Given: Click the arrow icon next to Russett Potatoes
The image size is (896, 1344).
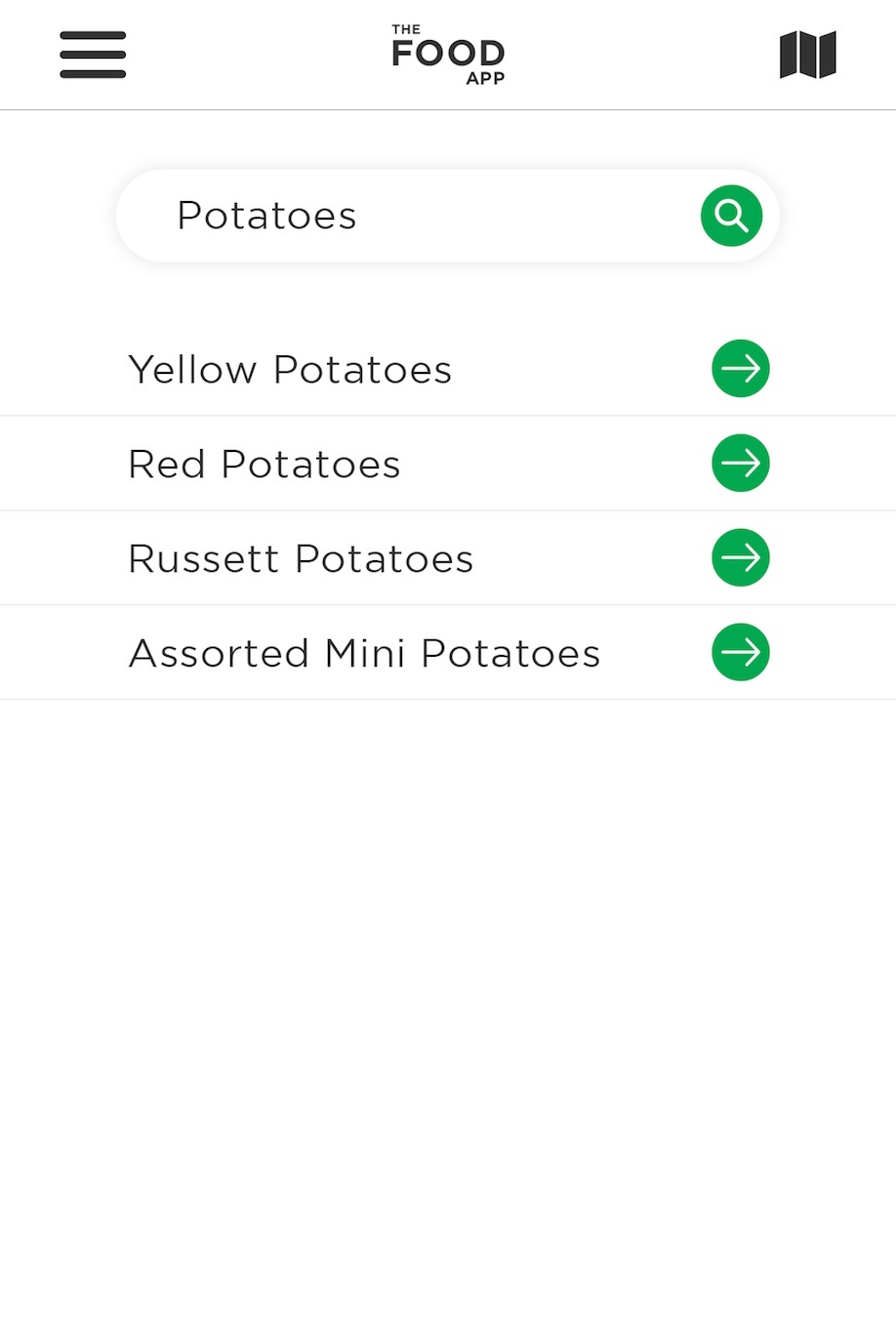Looking at the screenshot, I should point(740,557).
